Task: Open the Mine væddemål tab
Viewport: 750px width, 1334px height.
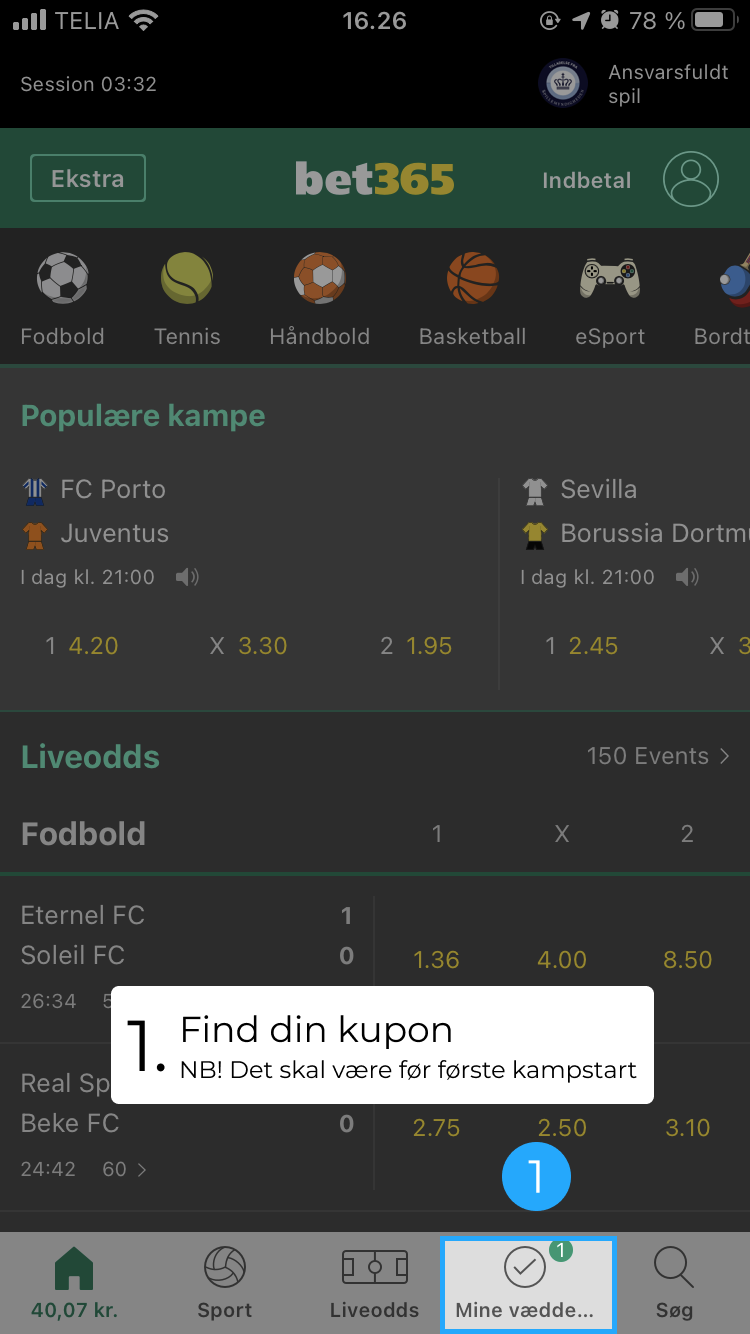Action: point(527,1283)
